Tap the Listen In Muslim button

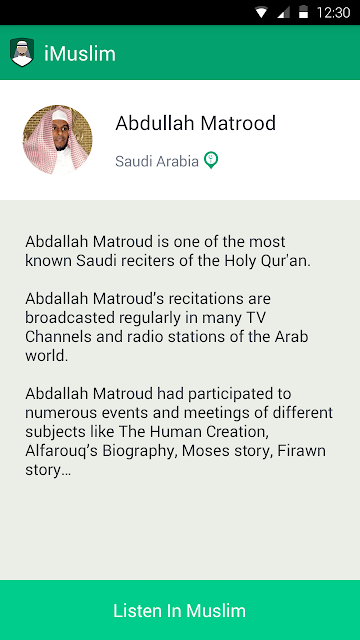pyautogui.click(x=180, y=610)
